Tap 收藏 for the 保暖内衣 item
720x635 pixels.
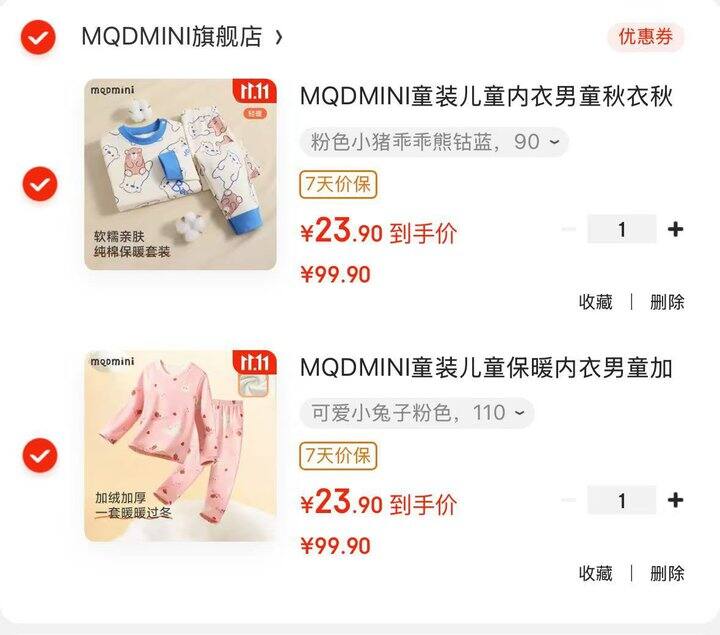click(596, 573)
